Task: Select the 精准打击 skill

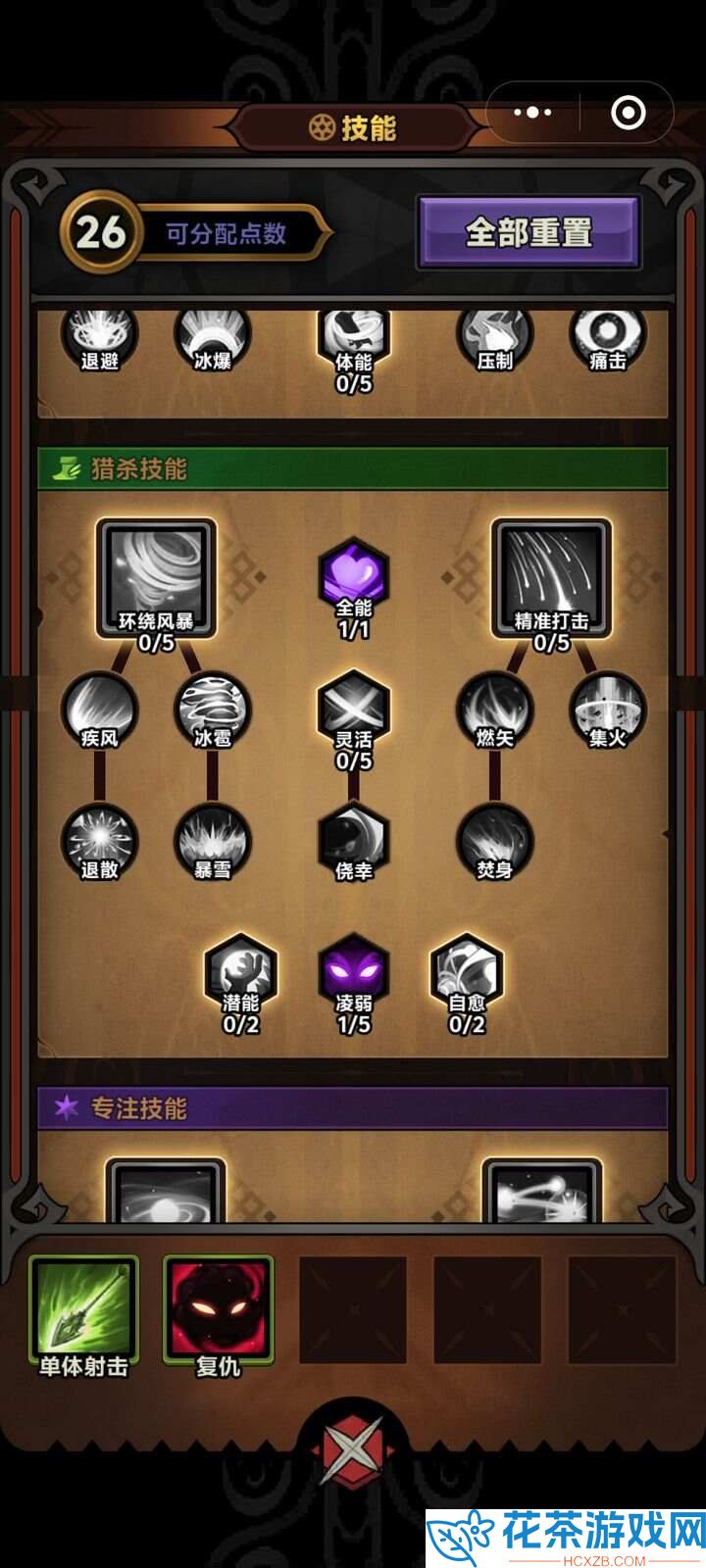Action: coord(551,578)
